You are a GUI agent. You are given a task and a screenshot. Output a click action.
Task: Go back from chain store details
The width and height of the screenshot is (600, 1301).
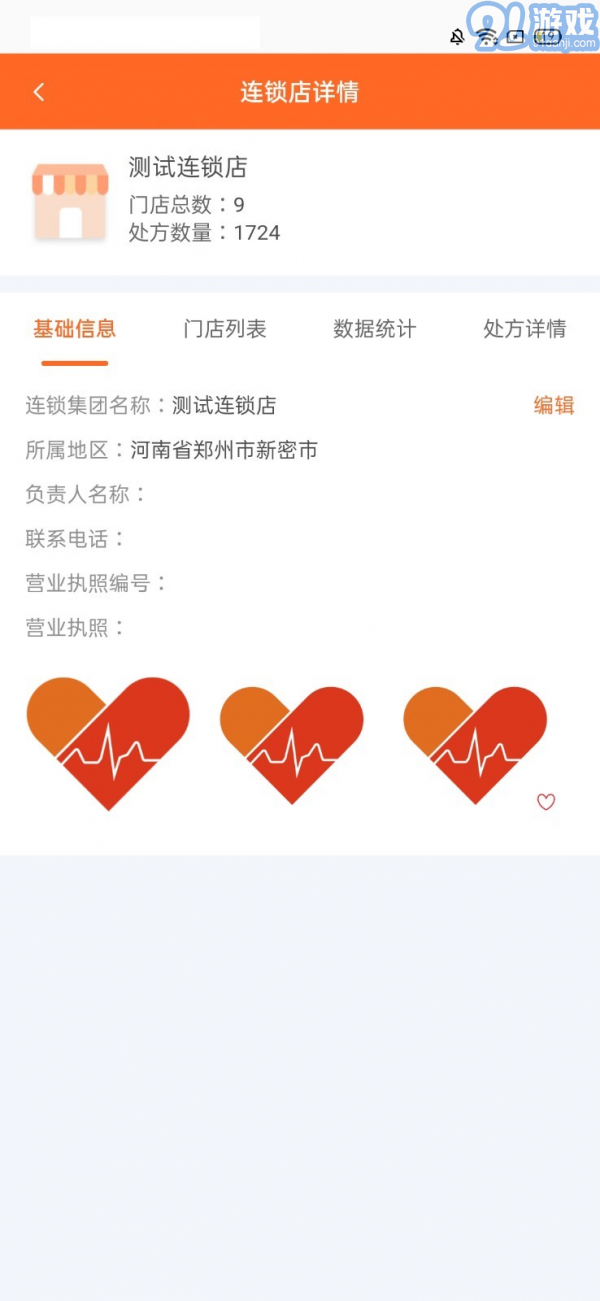39,92
